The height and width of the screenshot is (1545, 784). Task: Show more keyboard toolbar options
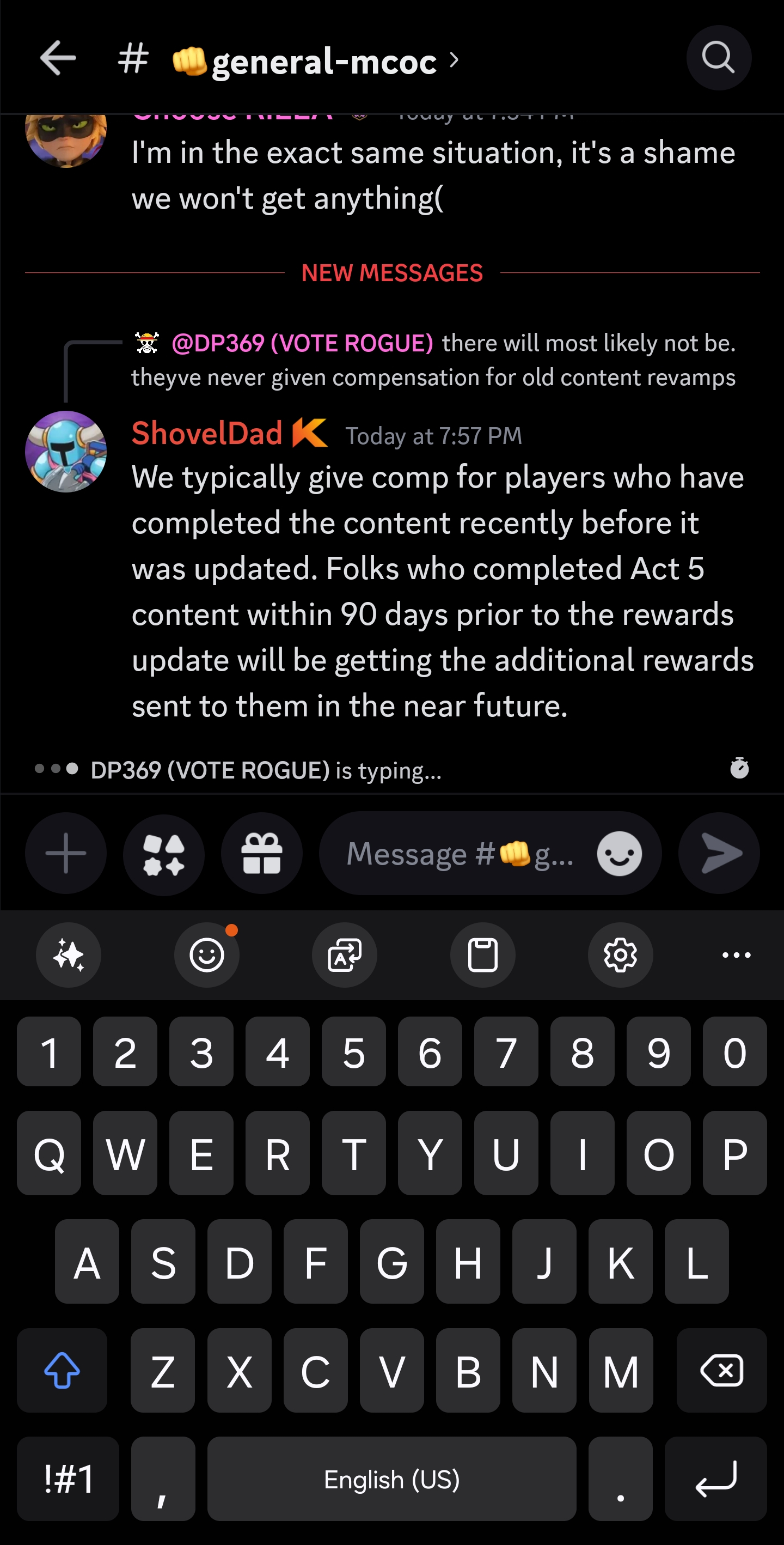[x=736, y=954]
